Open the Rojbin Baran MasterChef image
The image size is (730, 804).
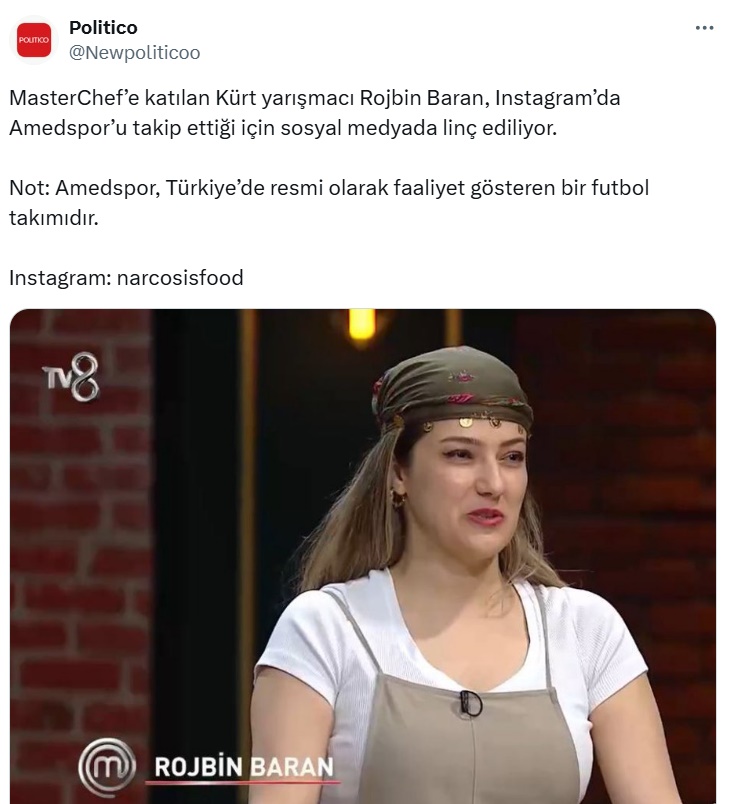pyautogui.click(x=363, y=556)
